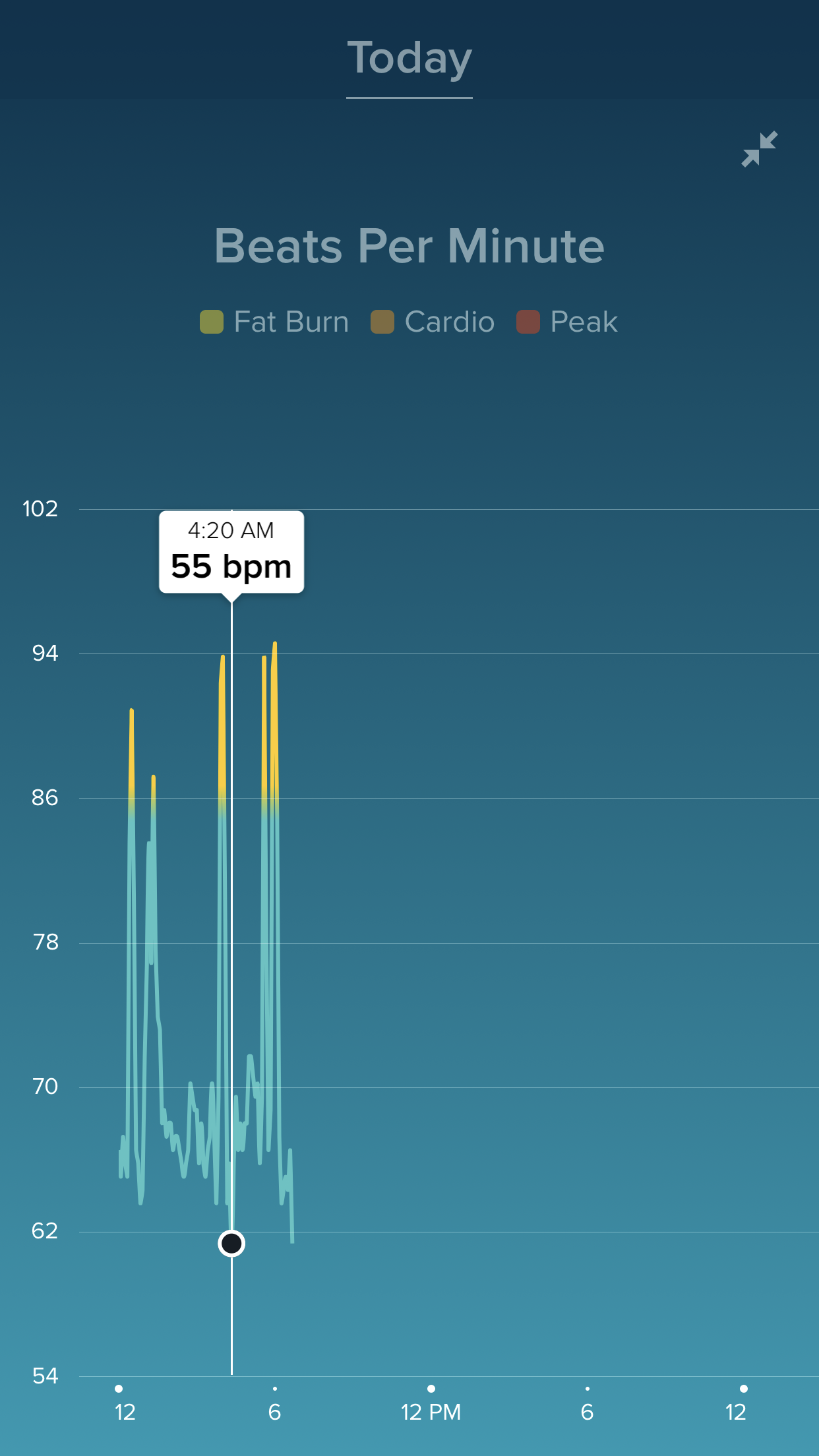Tap the 4:20 AM chart marker dot

(231, 1243)
